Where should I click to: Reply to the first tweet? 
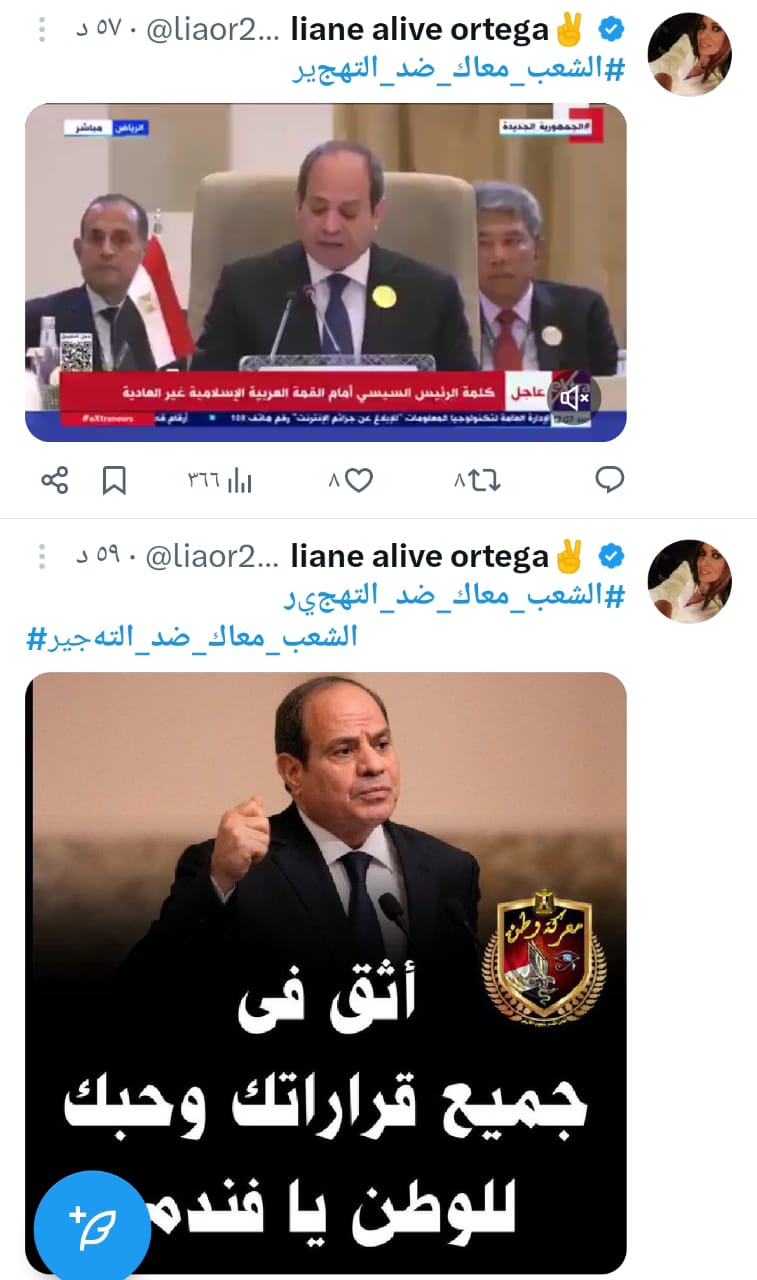pos(610,481)
